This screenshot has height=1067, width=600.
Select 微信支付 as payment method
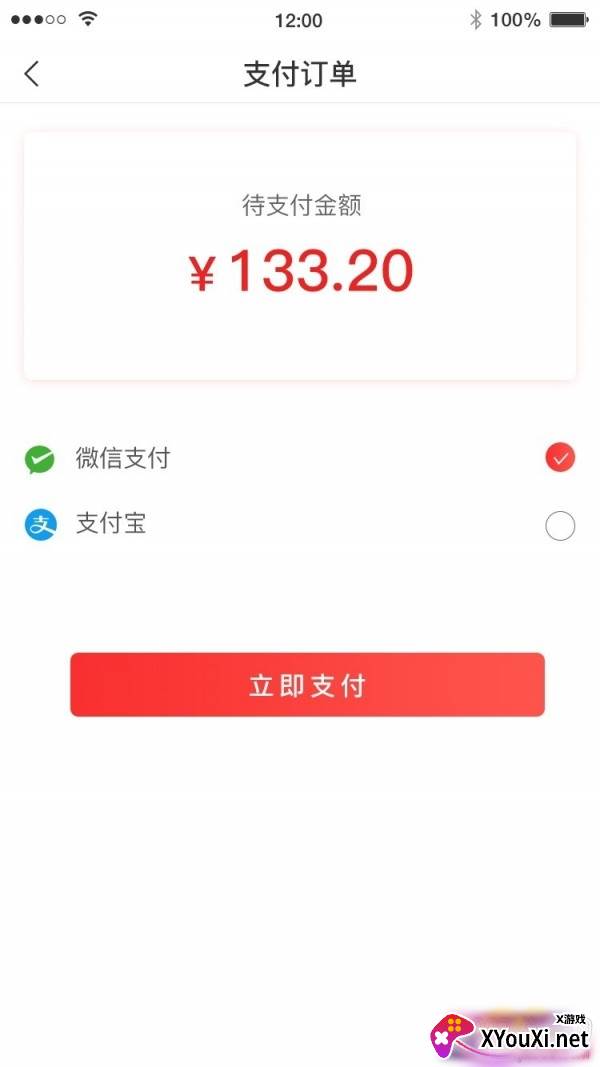pos(560,458)
